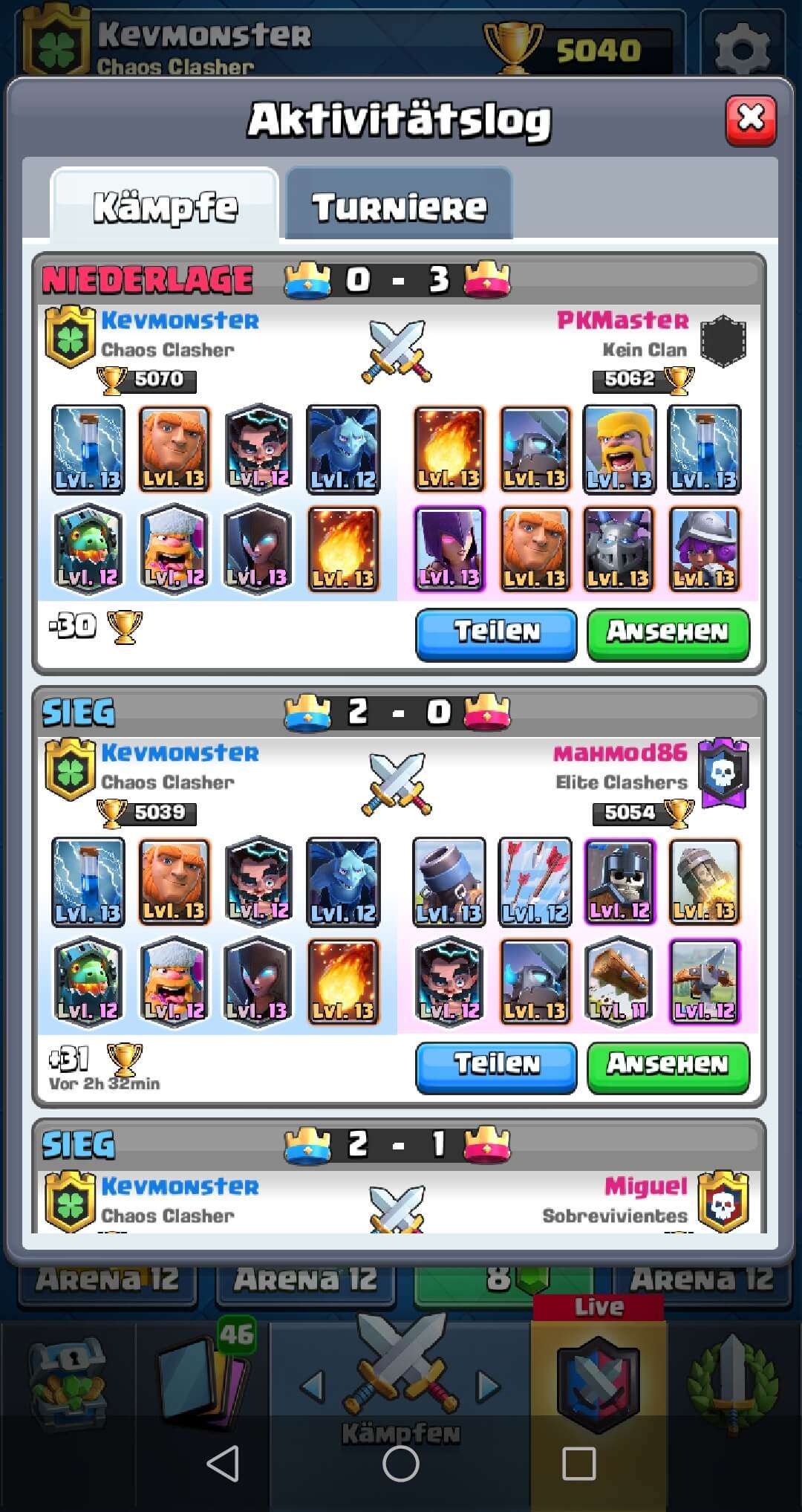The width and height of the screenshot is (802, 1512).
Task: Watch replay of Mahmod86 battle
Action: (x=668, y=1065)
